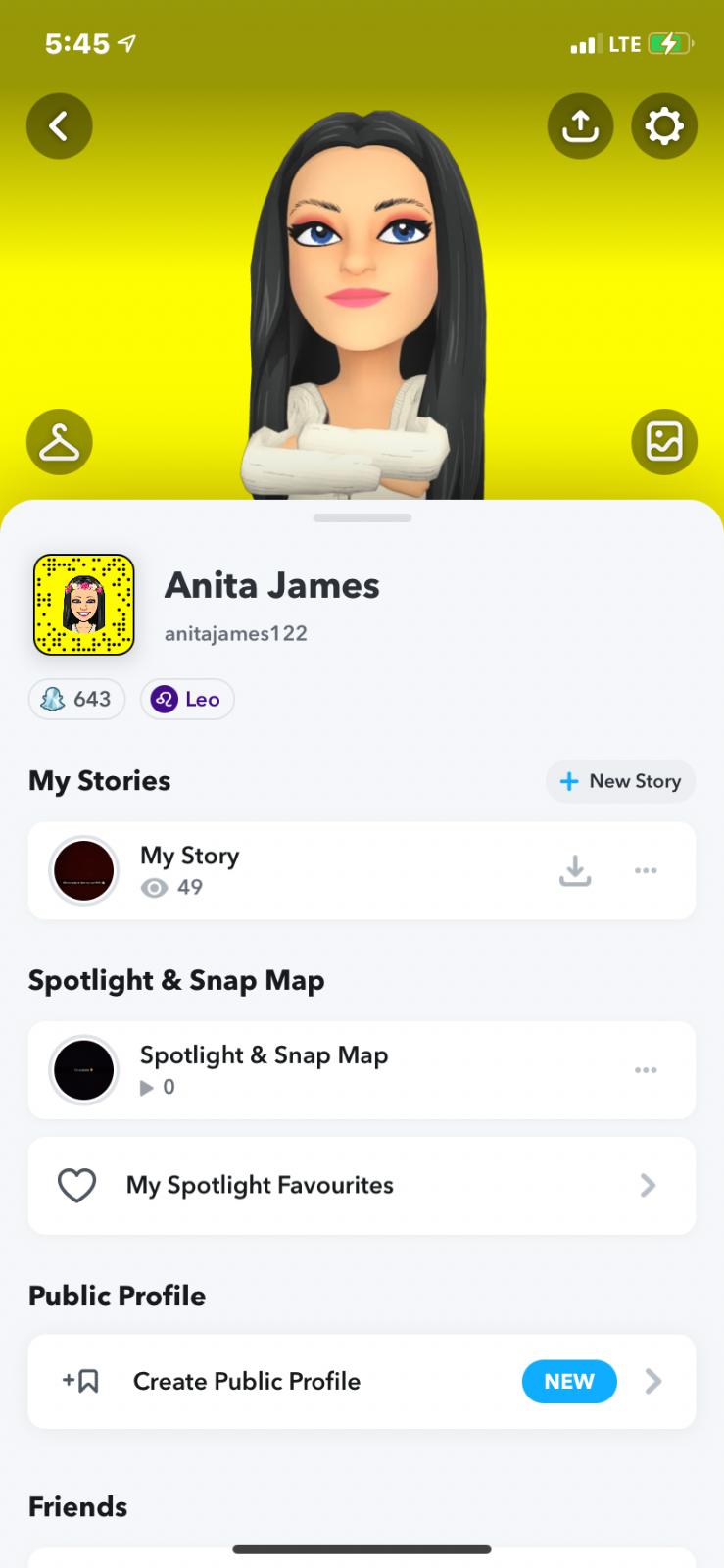The height and width of the screenshot is (1568, 724).
Task: Change Bitmoji background using the image icon
Action: (x=663, y=442)
